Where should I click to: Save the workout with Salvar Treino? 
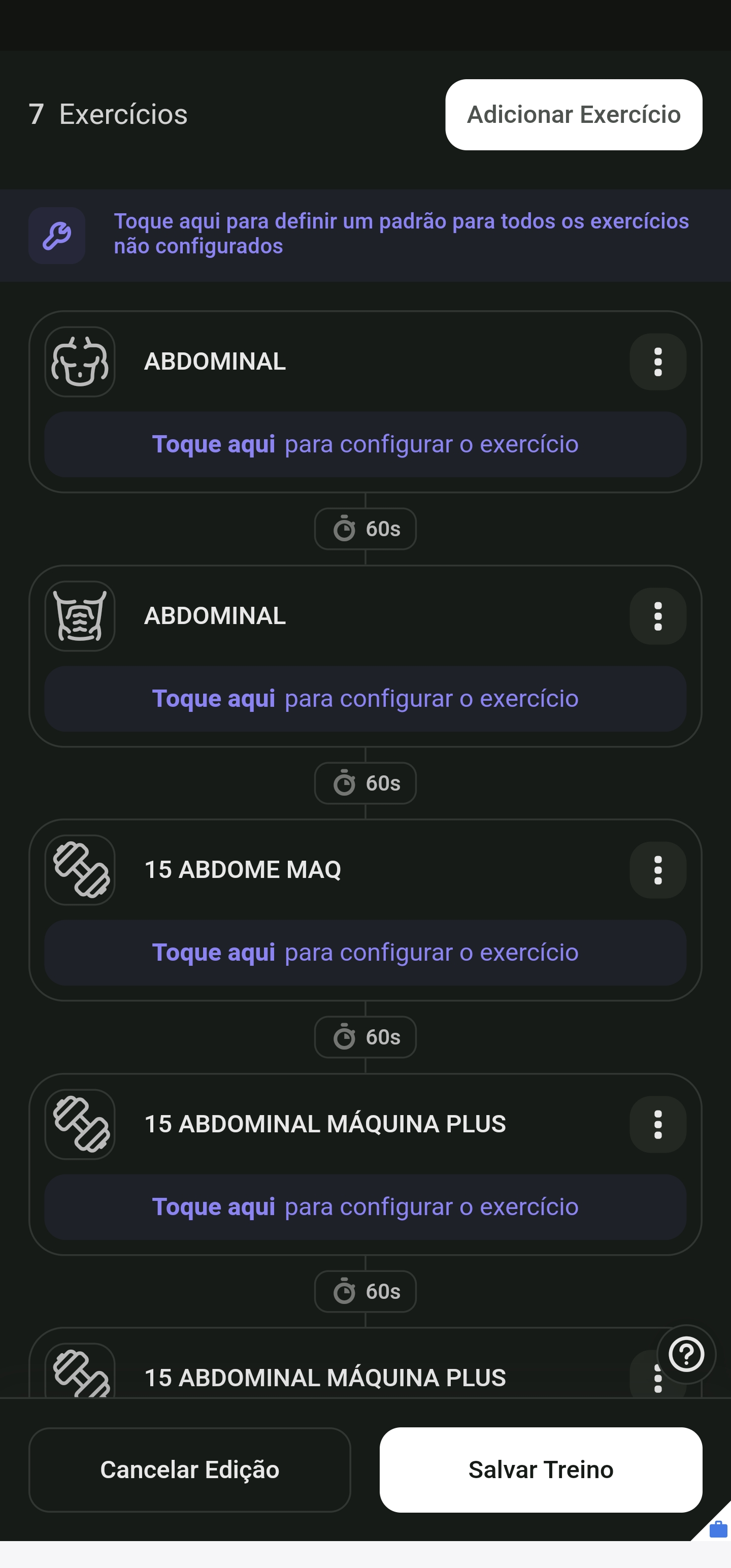pyautogui.click(x=541, y=1470)
